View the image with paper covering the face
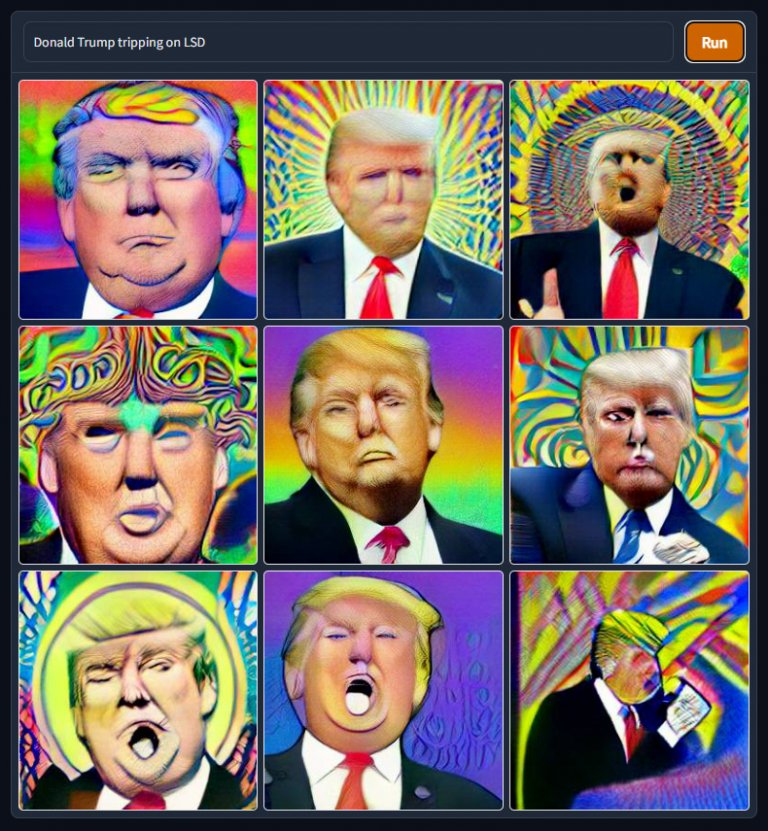768x831 pixels. coord(629,690)
